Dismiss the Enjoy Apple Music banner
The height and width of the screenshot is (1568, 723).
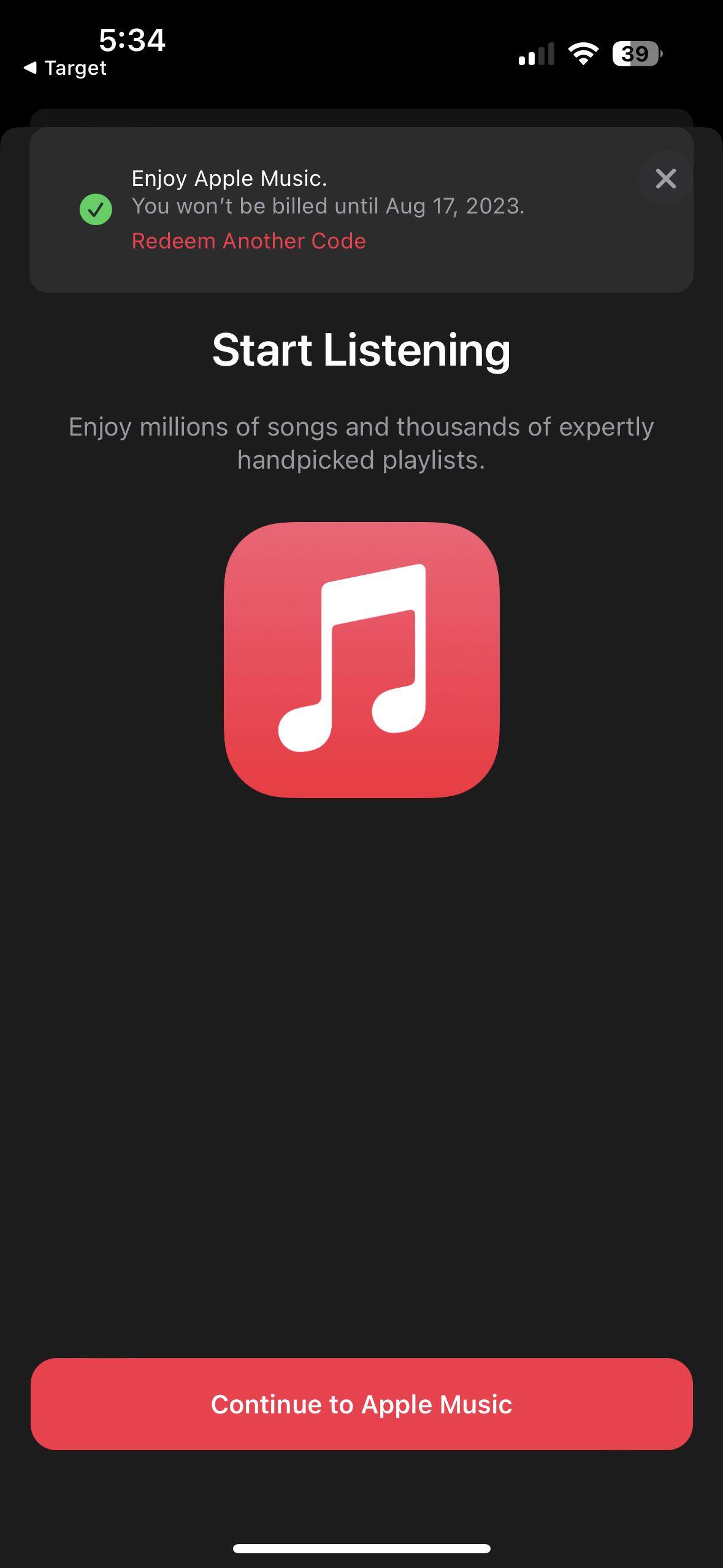tap(665, 179)
